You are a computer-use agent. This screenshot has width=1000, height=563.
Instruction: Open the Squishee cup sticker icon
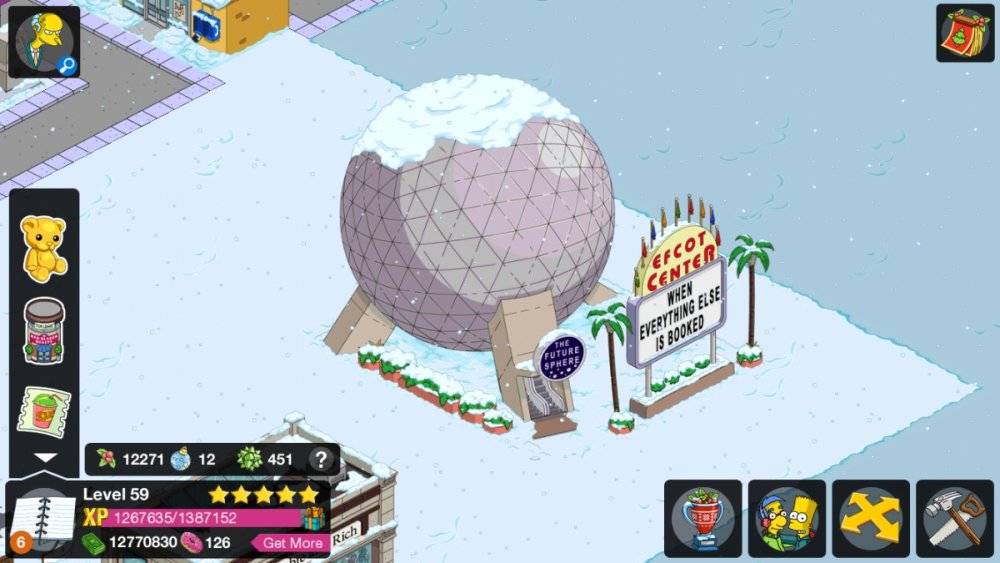click(44, 408)
